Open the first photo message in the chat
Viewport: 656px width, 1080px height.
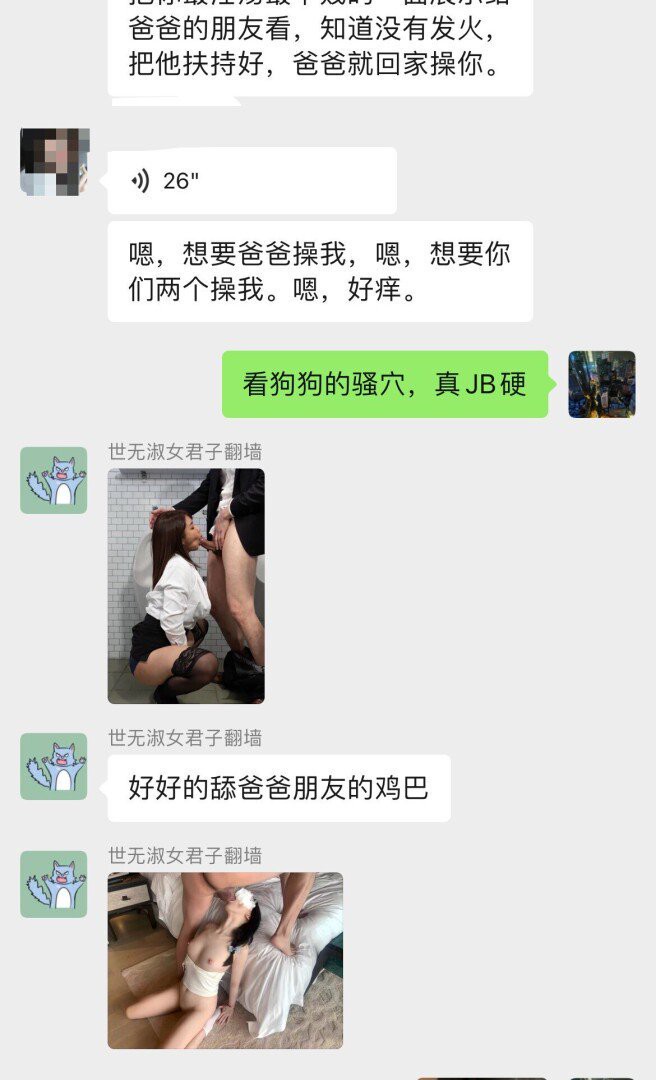[186, 586]
